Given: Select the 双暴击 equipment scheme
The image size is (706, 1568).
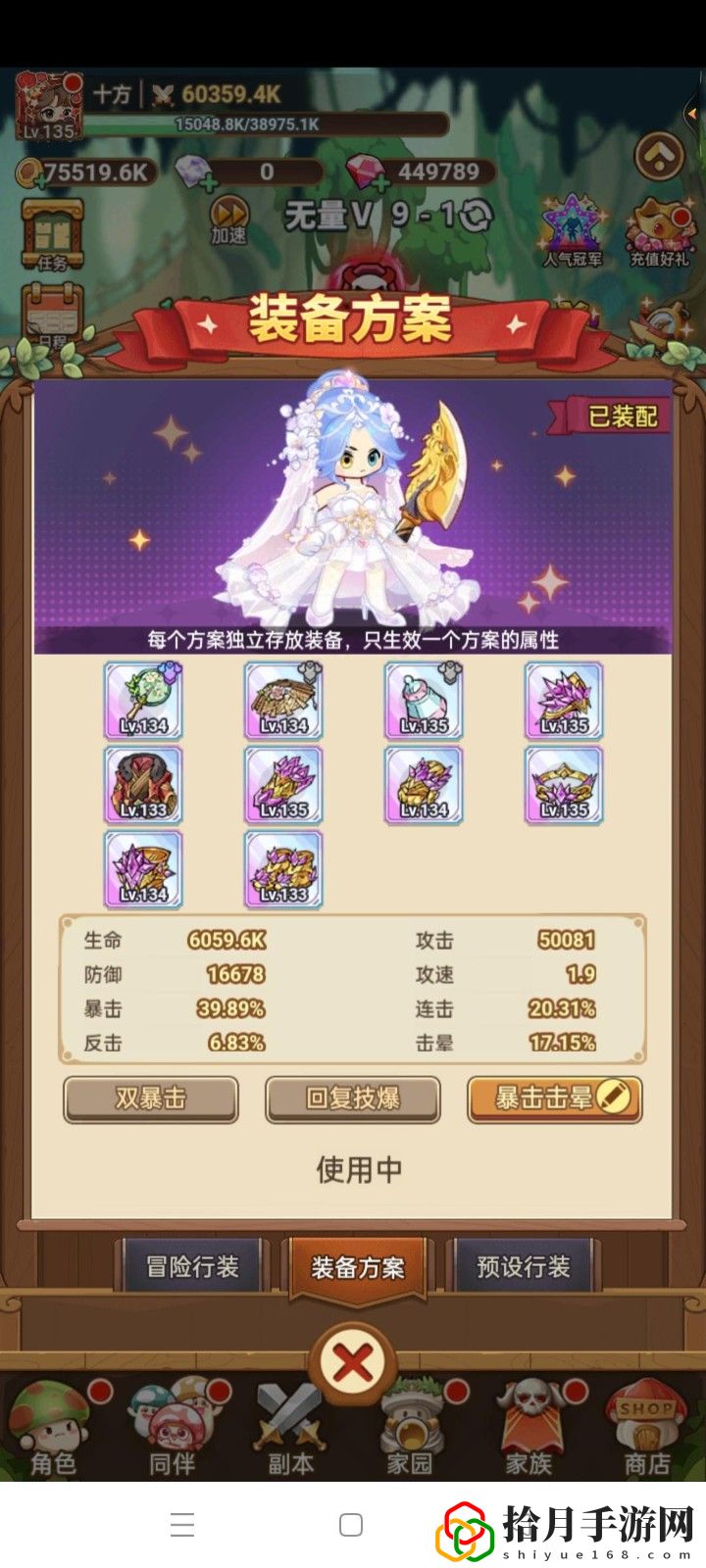Looking at the screenshot, I should tap(151, 1099).
